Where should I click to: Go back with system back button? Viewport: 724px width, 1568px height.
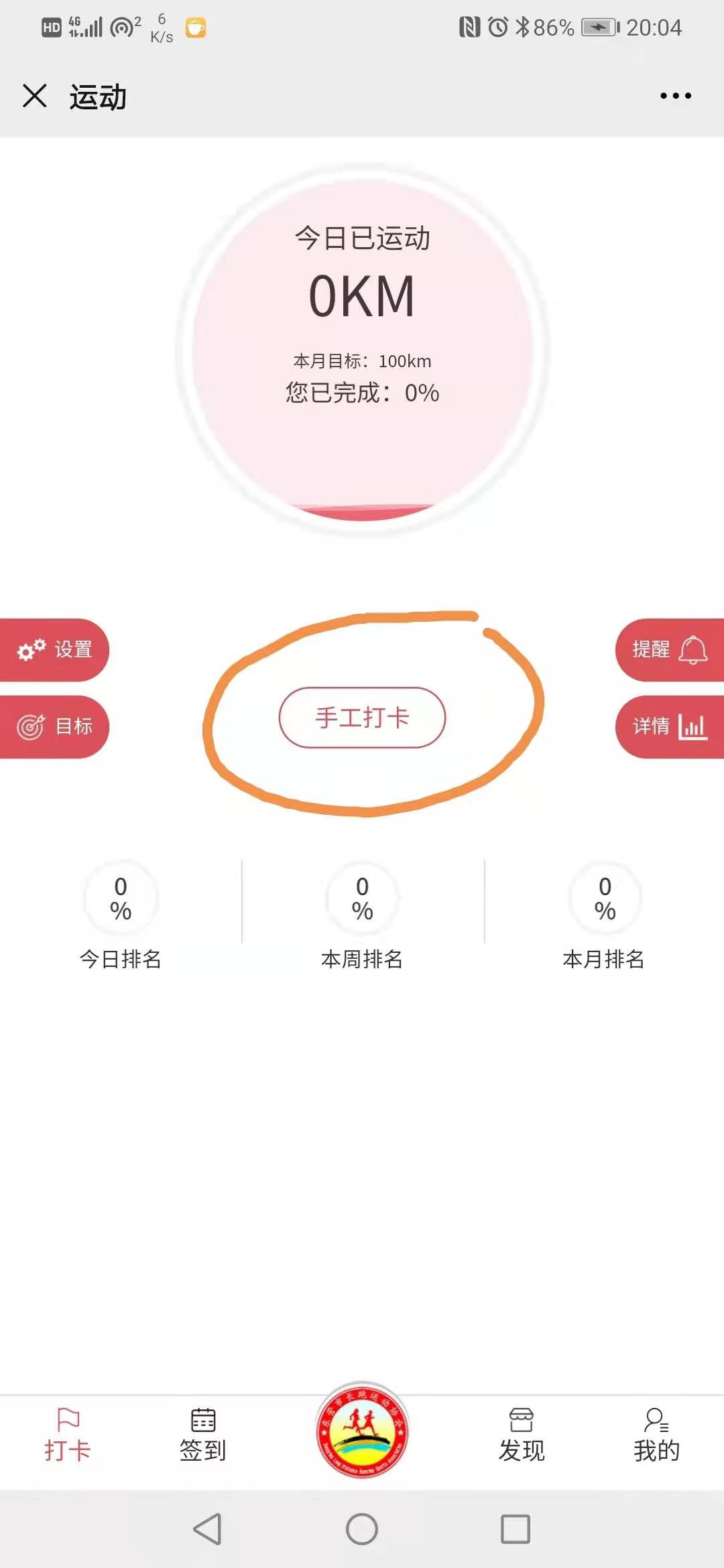click(207, 1529)
